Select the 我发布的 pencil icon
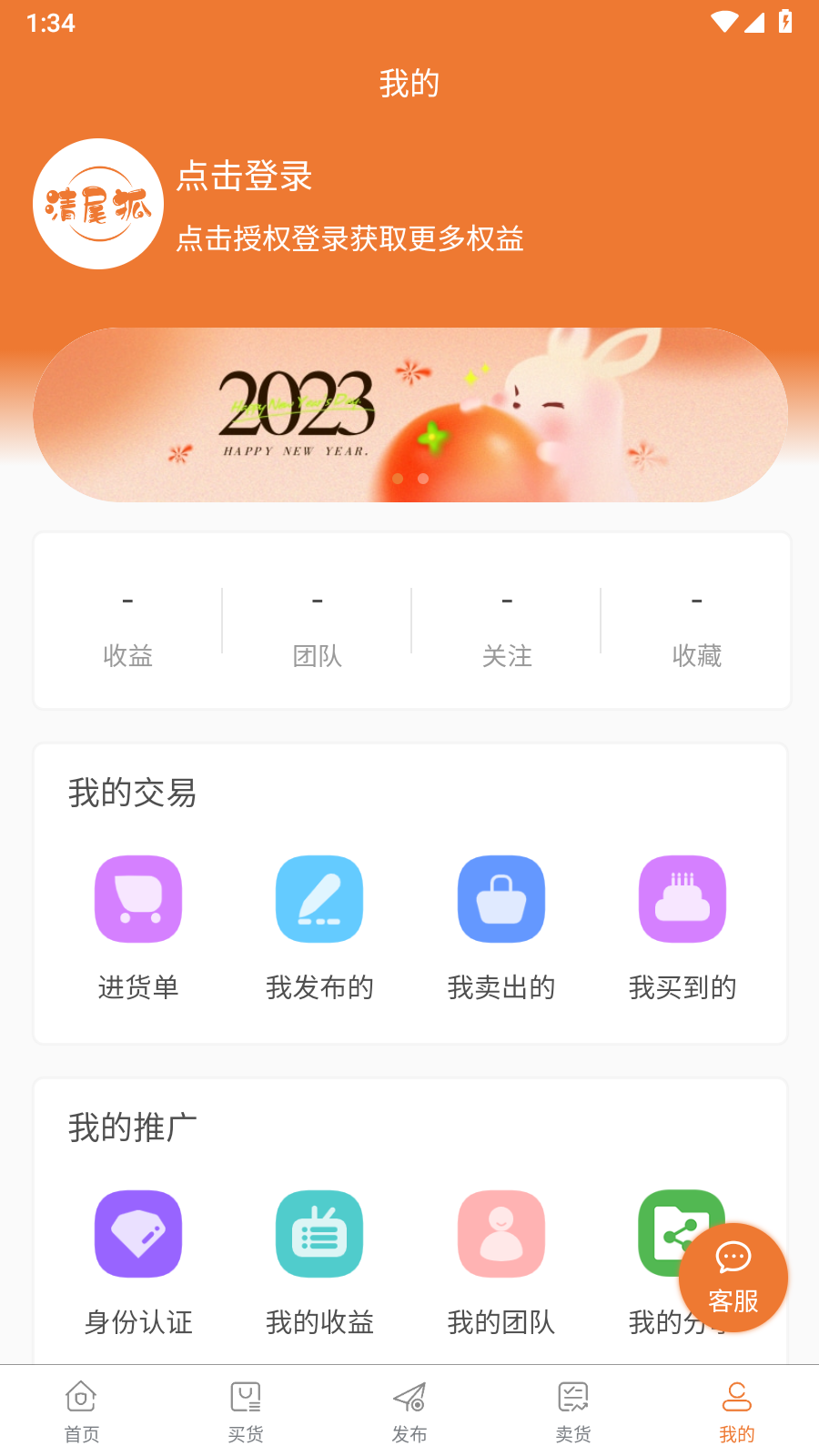Image resolution: width=819 pixels, height=1456 pixels. [x=318, y=899]
